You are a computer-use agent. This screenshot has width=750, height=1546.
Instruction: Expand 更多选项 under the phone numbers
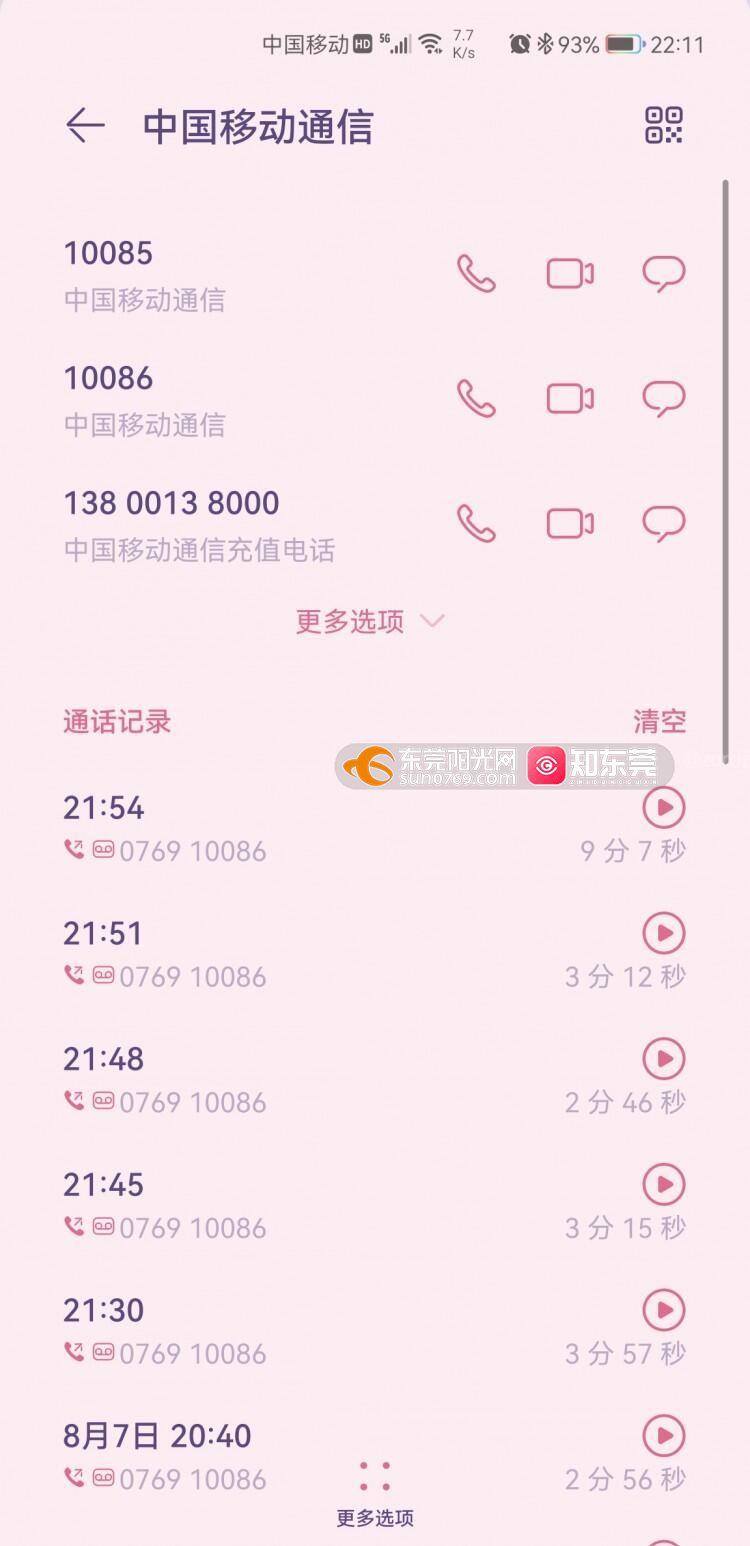[370, 621]
